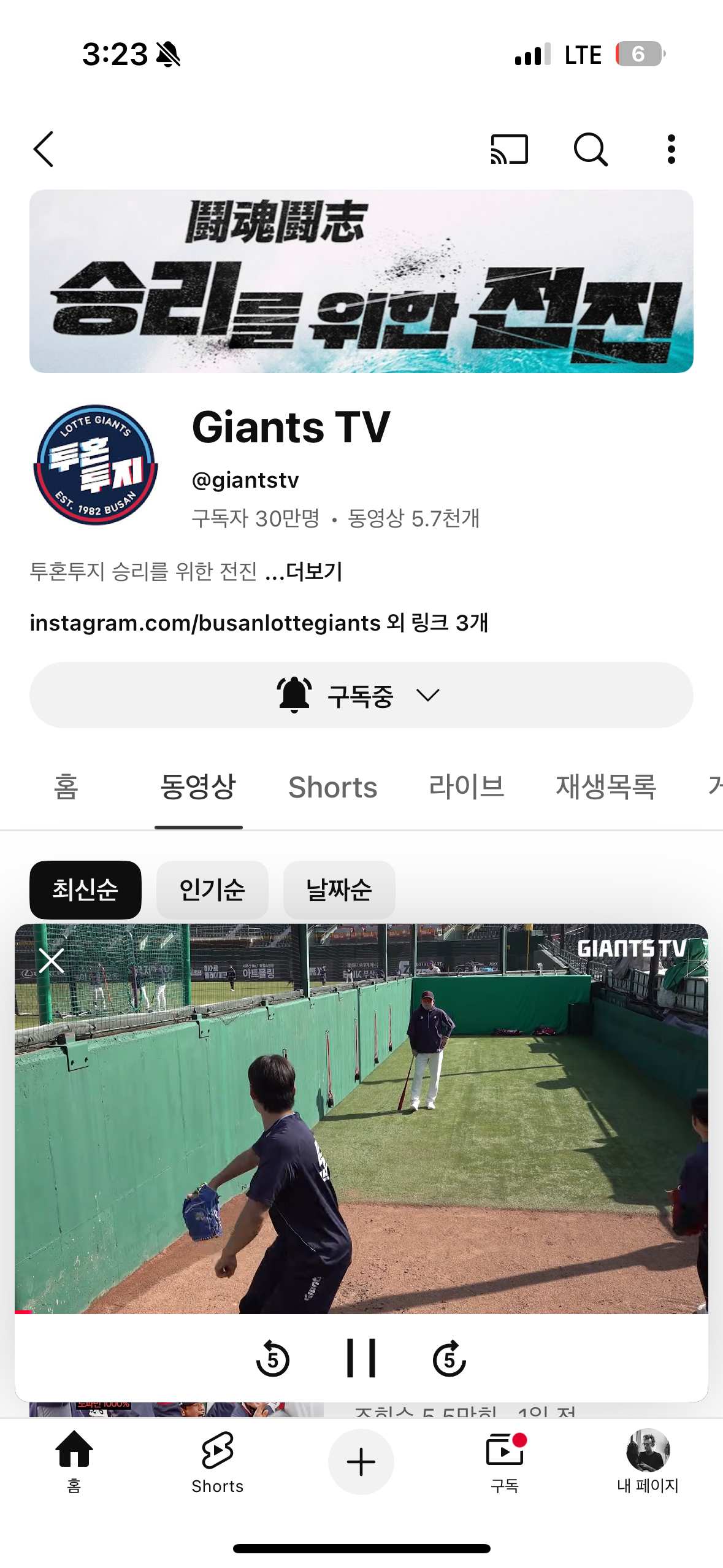Switch to the 라이브 tab

click(x=466, y=787)
